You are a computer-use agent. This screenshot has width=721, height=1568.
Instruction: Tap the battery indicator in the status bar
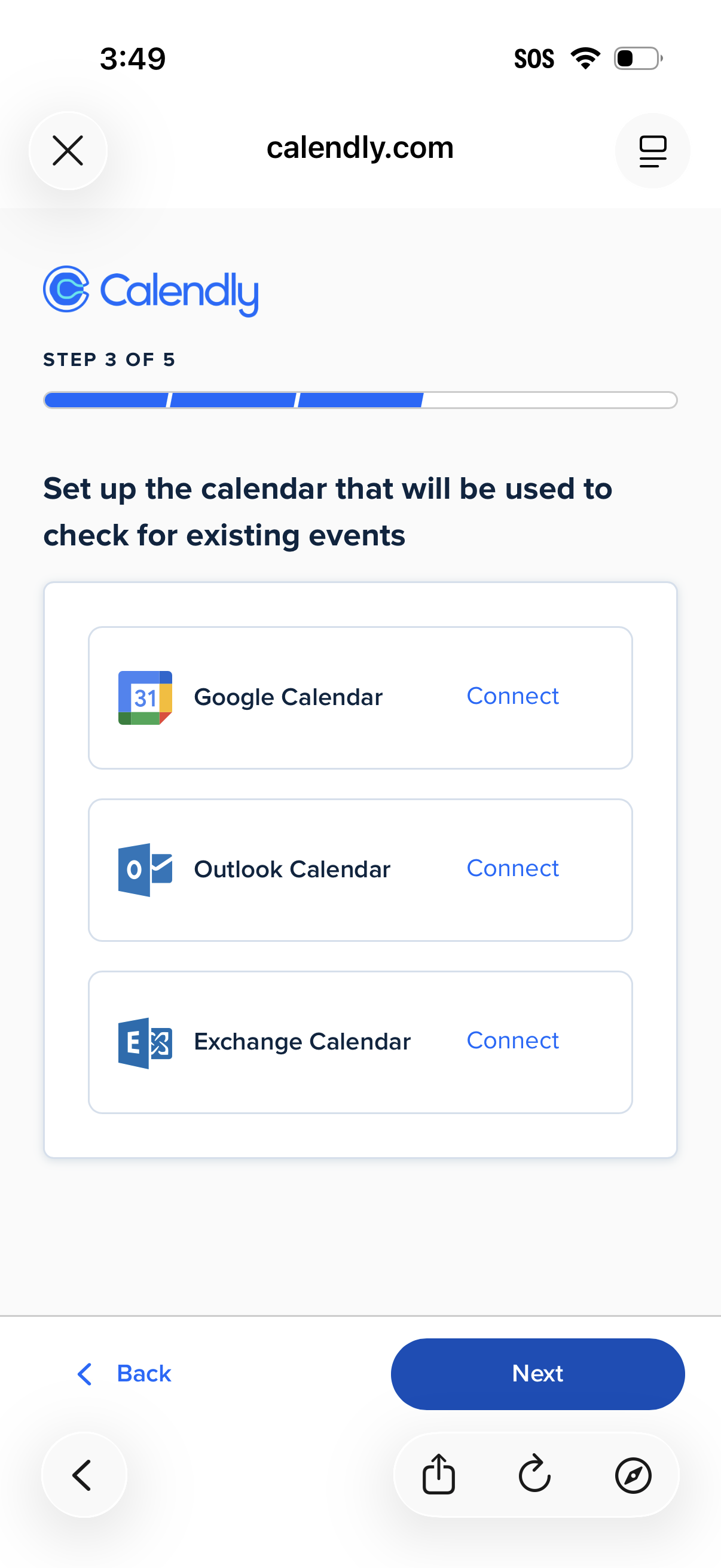tap(637, 57)
